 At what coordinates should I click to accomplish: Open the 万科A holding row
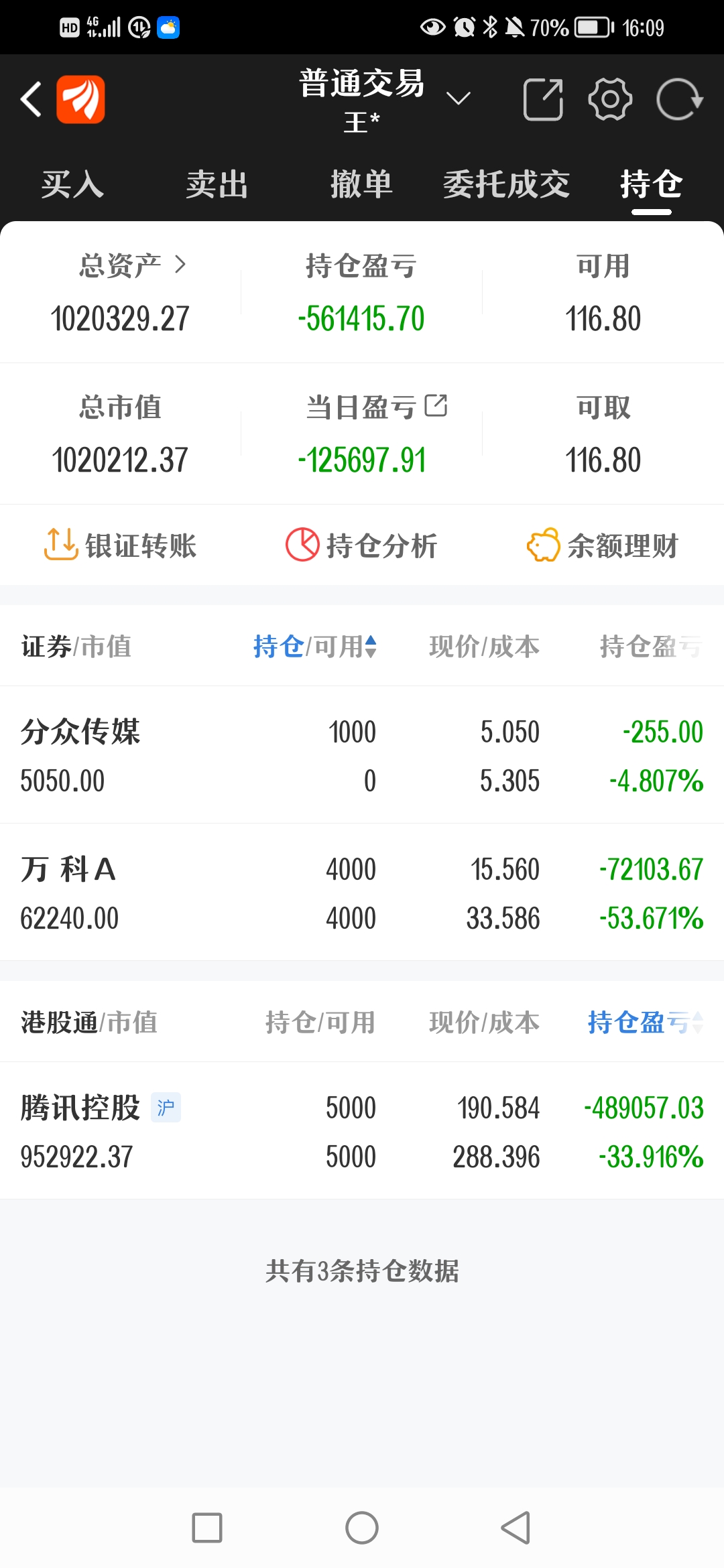point(362,893)
